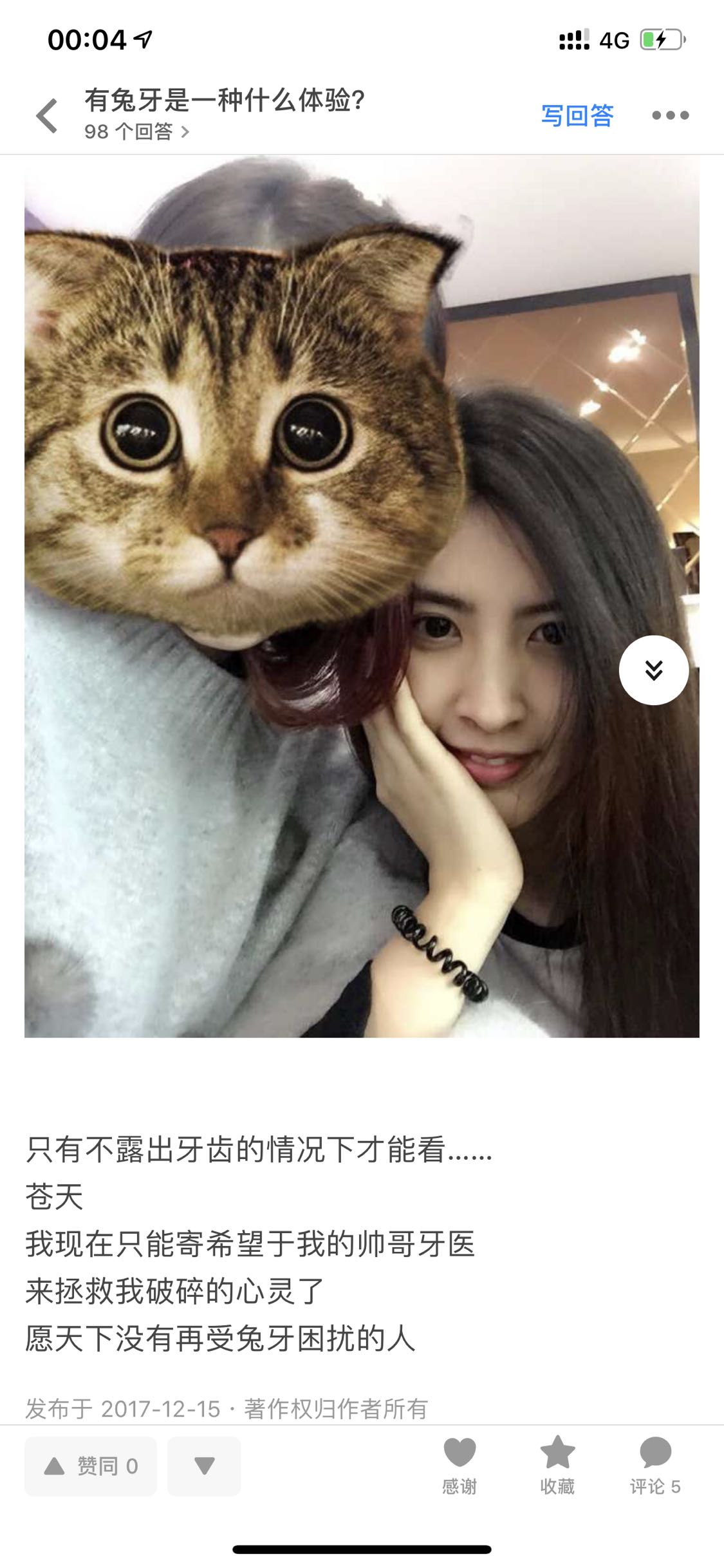Open the 98 个回答 answers list

[x=136, y=132]
